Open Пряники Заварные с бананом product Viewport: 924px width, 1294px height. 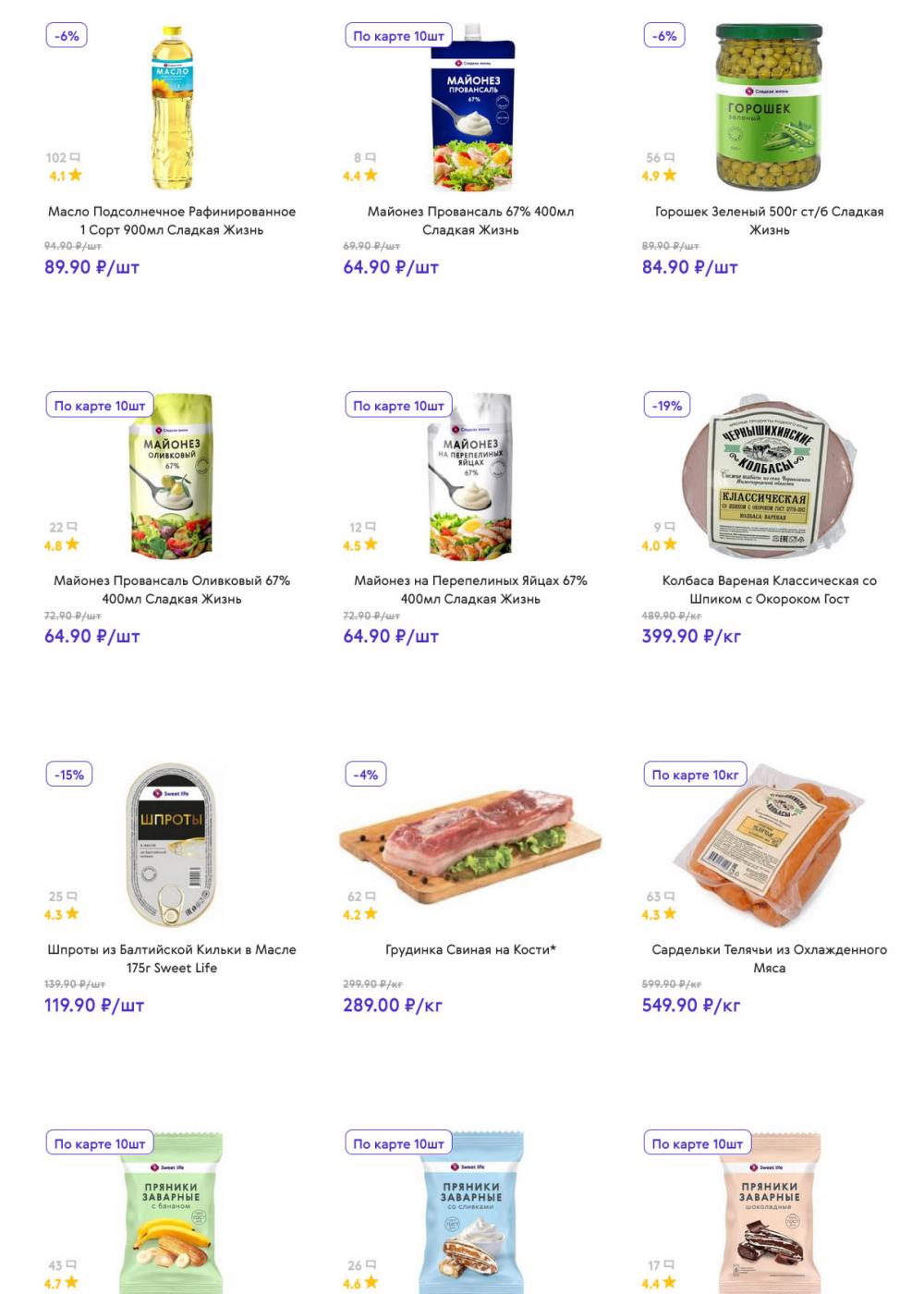172,1211
